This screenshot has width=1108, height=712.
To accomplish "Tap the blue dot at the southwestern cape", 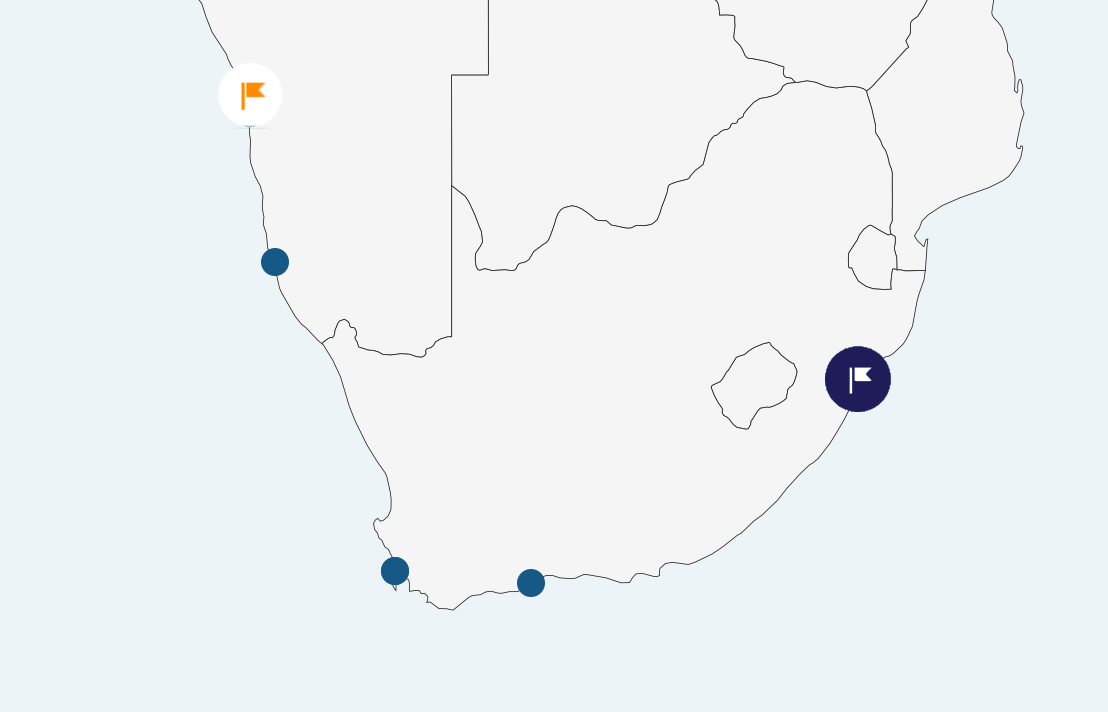I will point(395,571).
